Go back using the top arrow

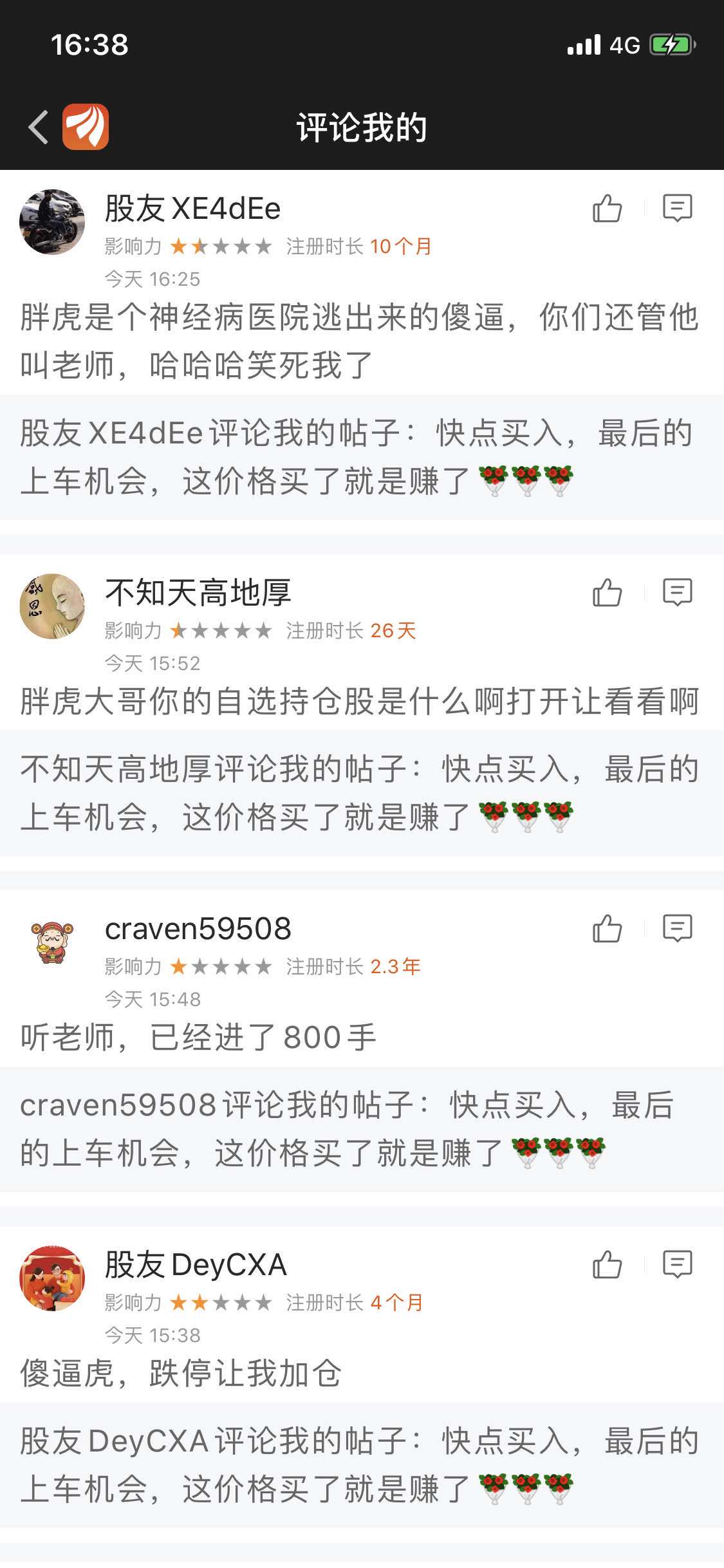click(x=39, y=127)
